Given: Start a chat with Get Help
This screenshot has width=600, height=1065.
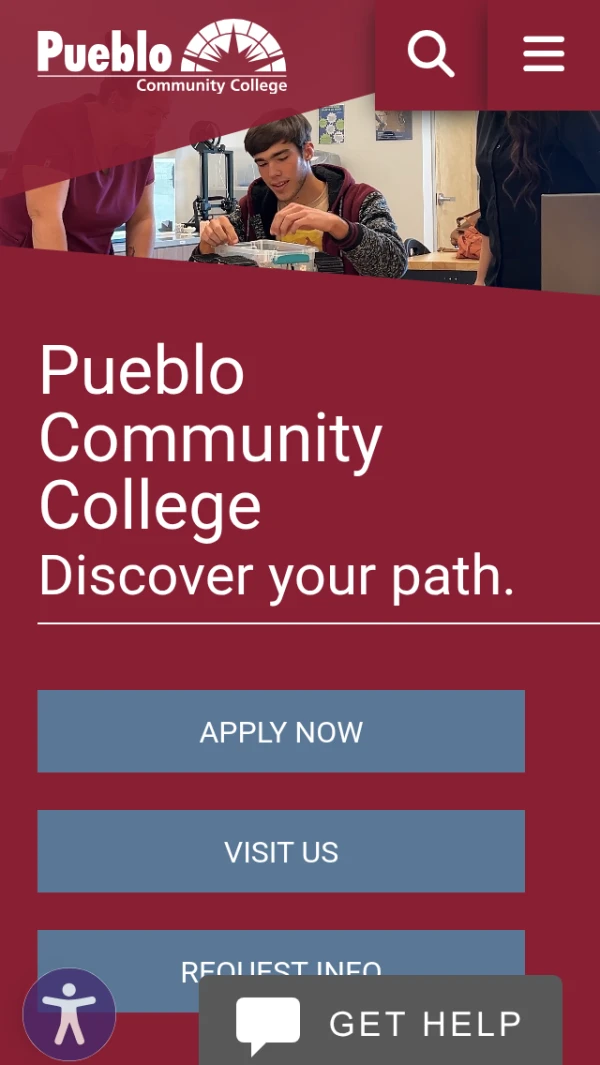Looking at the screenshot, I should coord(380,1023).
